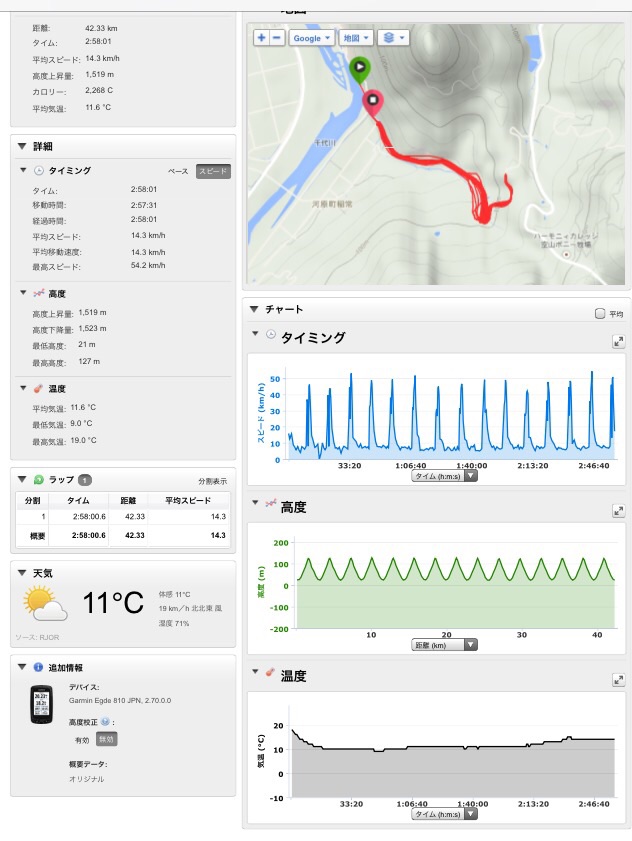632x841 pixels.
Task: Toggle the 平均 checkbox for charts
Action: click(x=600, y=313)
